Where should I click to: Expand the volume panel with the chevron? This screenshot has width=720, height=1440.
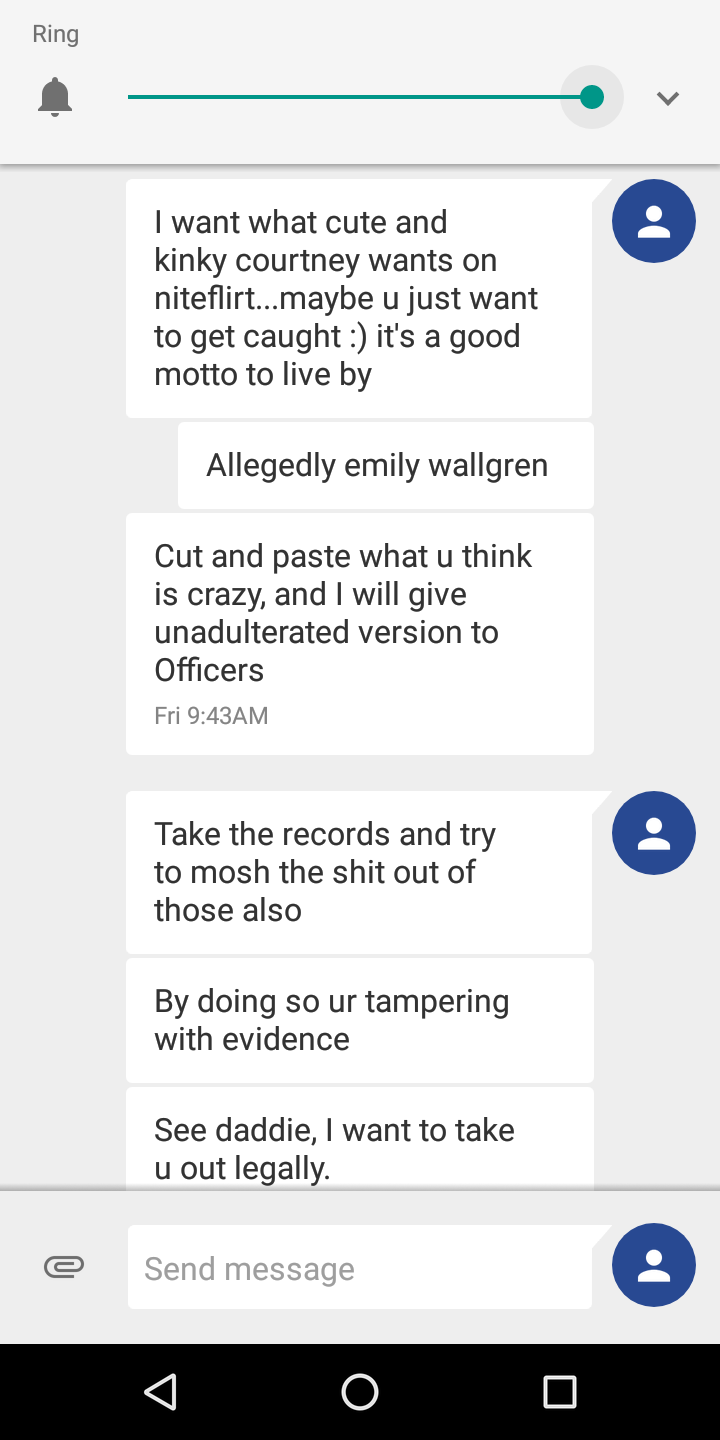click(x=667, y=97)
